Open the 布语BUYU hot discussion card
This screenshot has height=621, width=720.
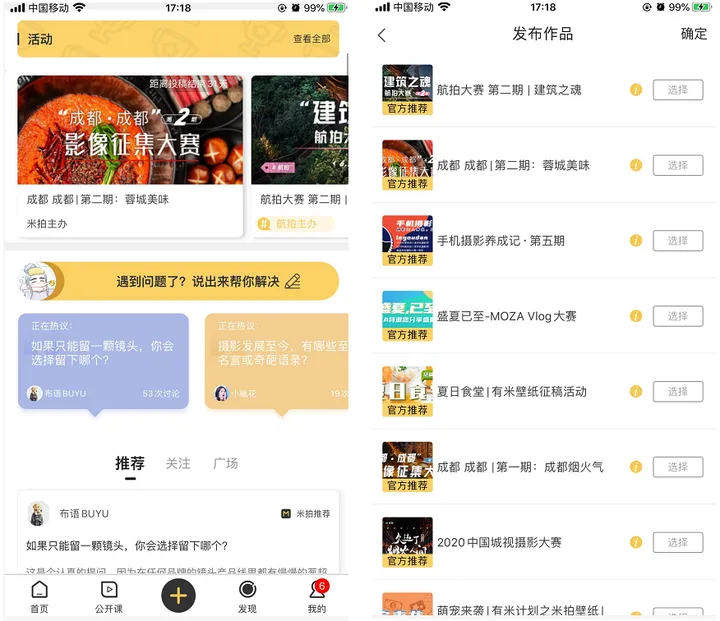tap(103, 358)
